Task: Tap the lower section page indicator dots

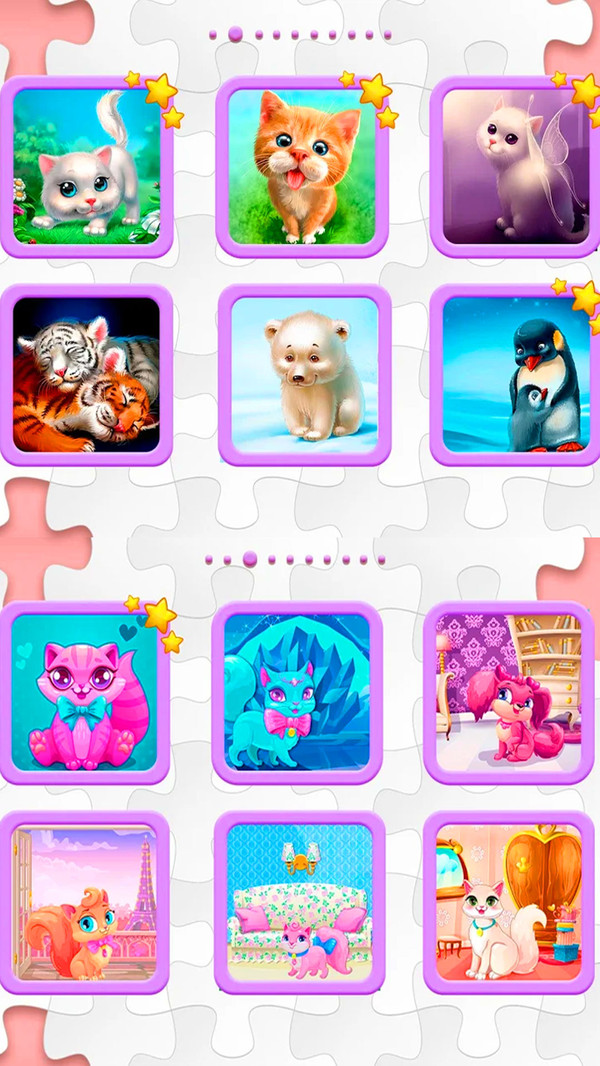Action: [x=297, y=559]
